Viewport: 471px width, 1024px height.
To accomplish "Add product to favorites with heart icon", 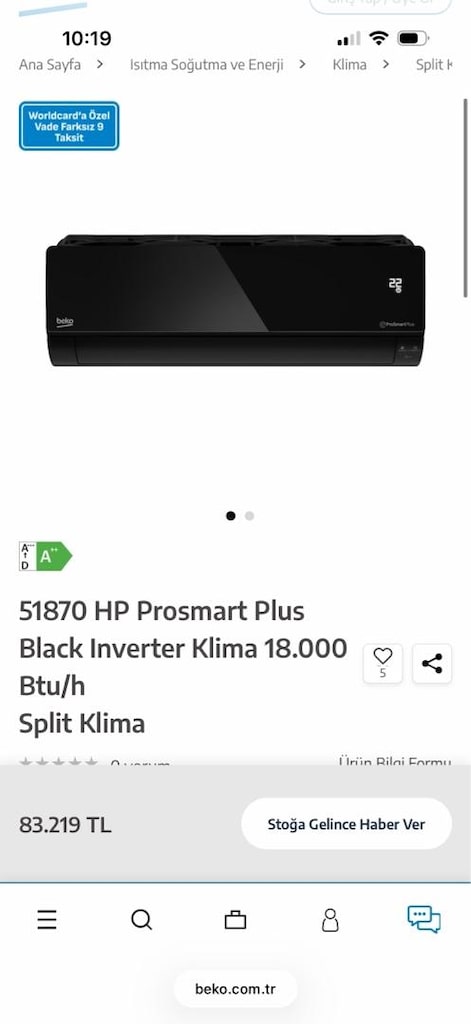I will pos(383,663).
